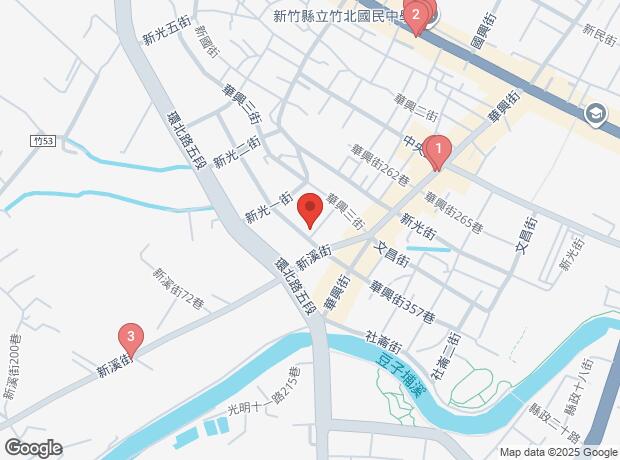Select map marker number 2

tap(416, 16)
